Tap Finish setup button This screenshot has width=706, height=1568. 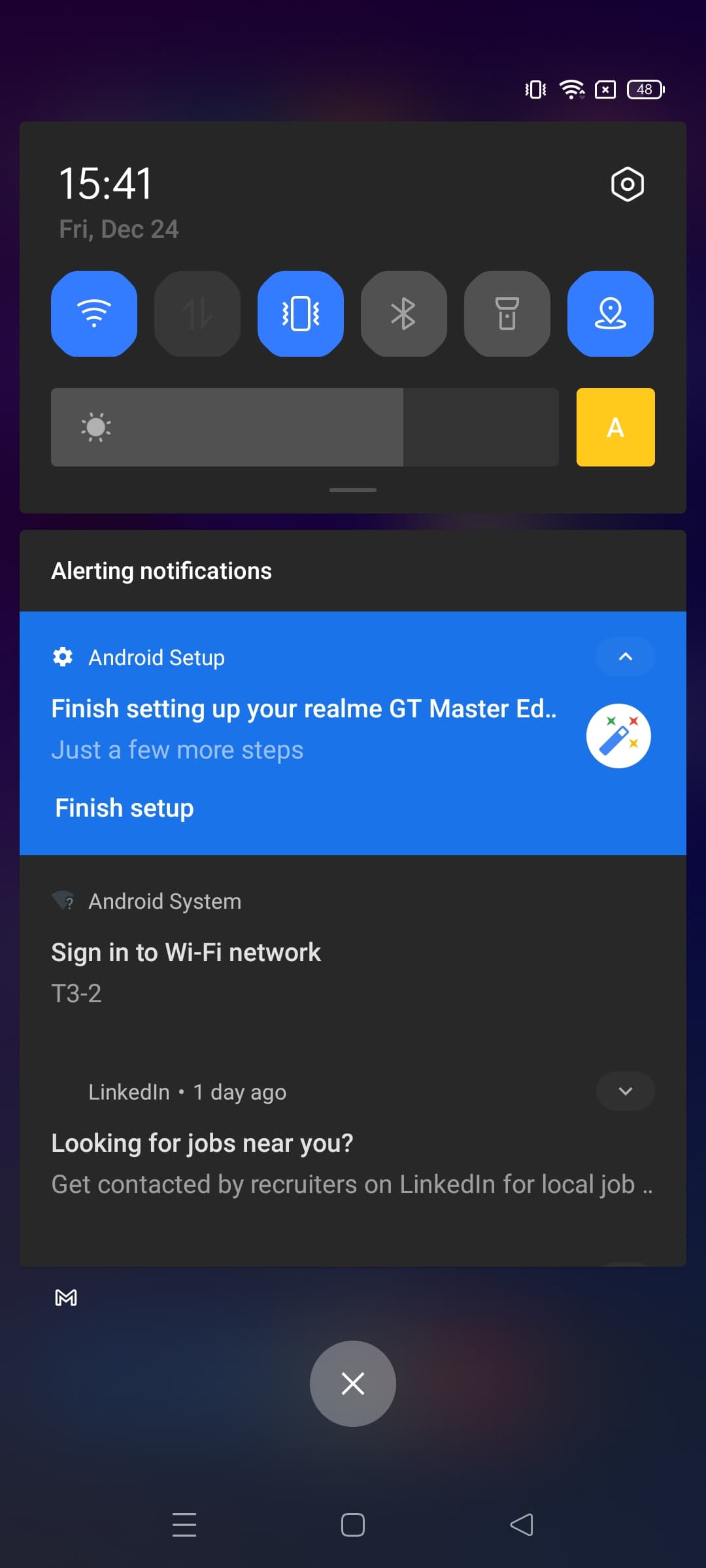tap(124, 808)
